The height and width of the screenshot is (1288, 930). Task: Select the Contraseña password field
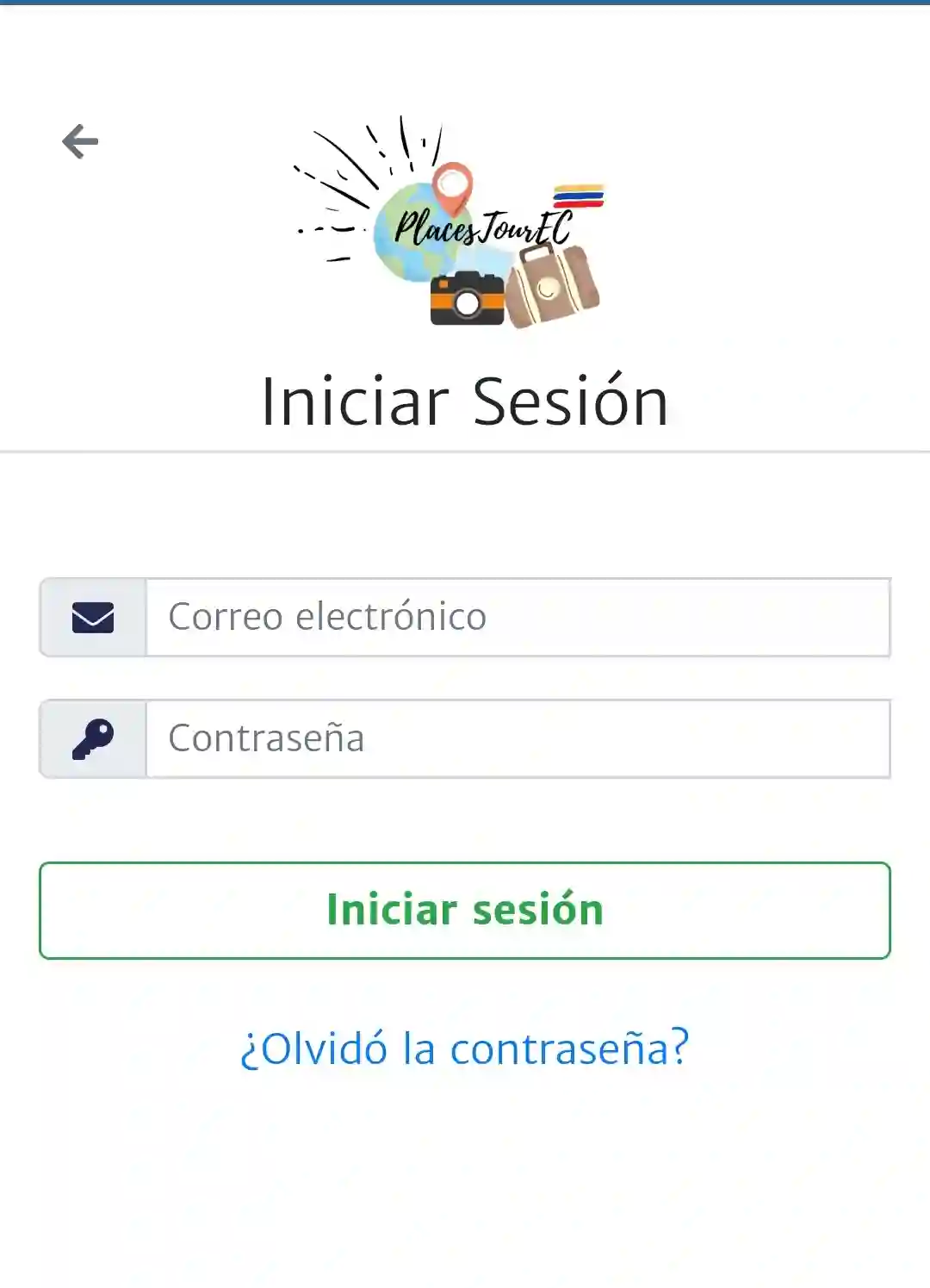[x=517, y=738]
